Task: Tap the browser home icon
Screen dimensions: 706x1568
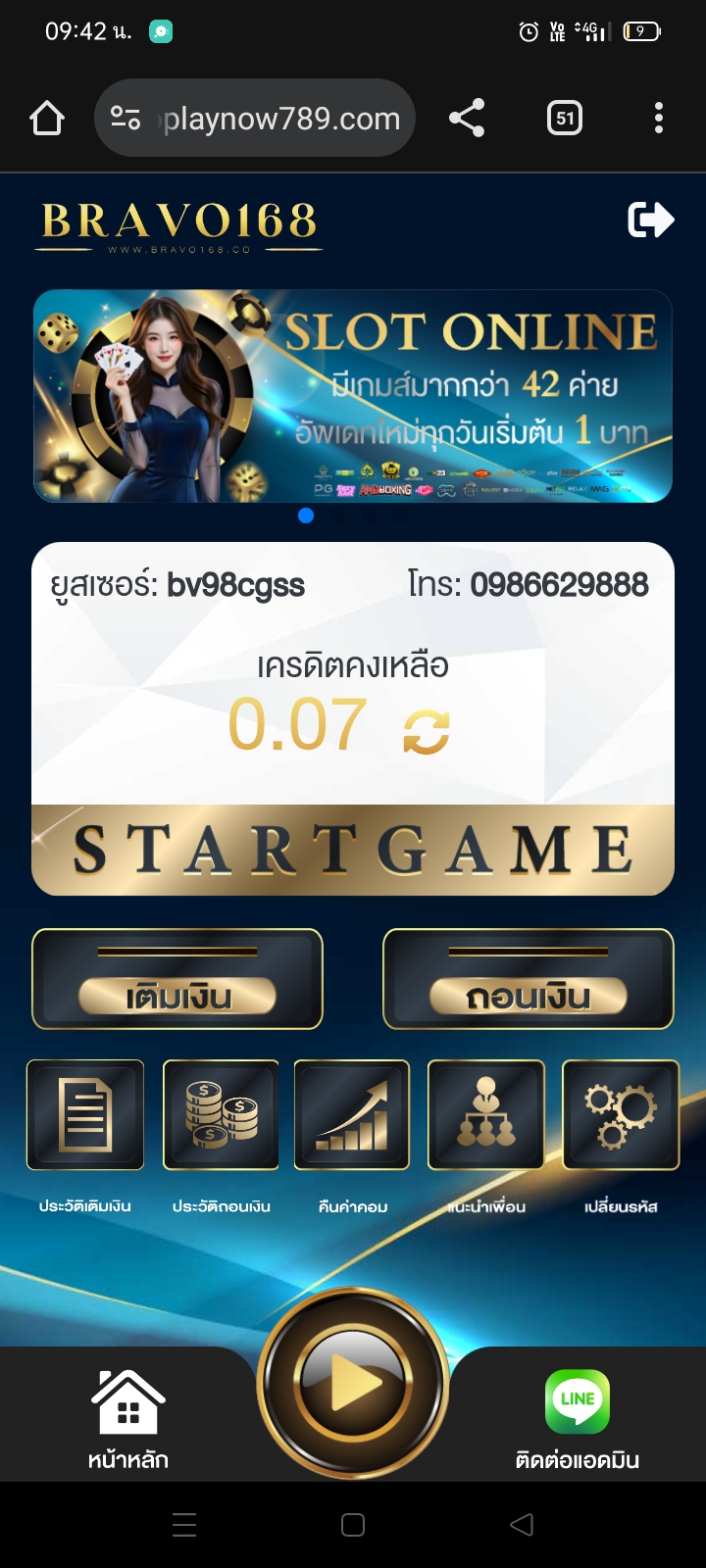Action: [x=47, y=119]
